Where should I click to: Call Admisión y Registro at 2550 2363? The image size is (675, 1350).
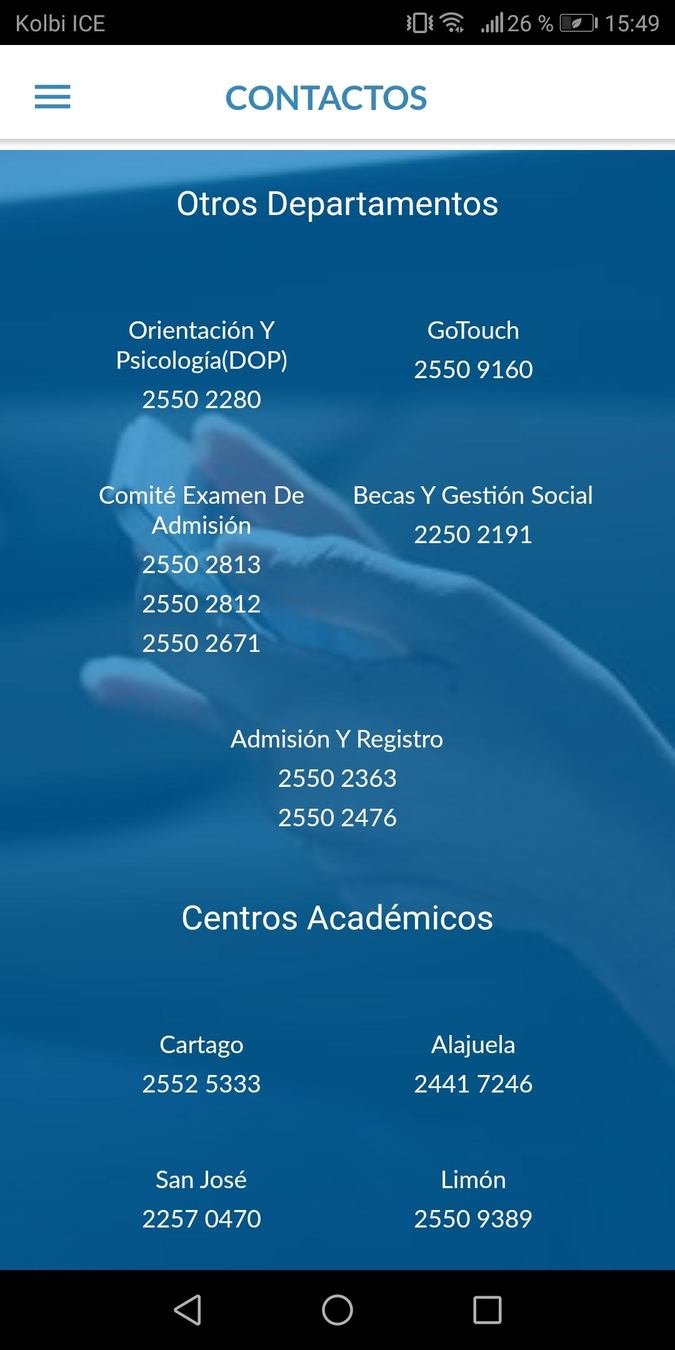click(x=337, y=779)
